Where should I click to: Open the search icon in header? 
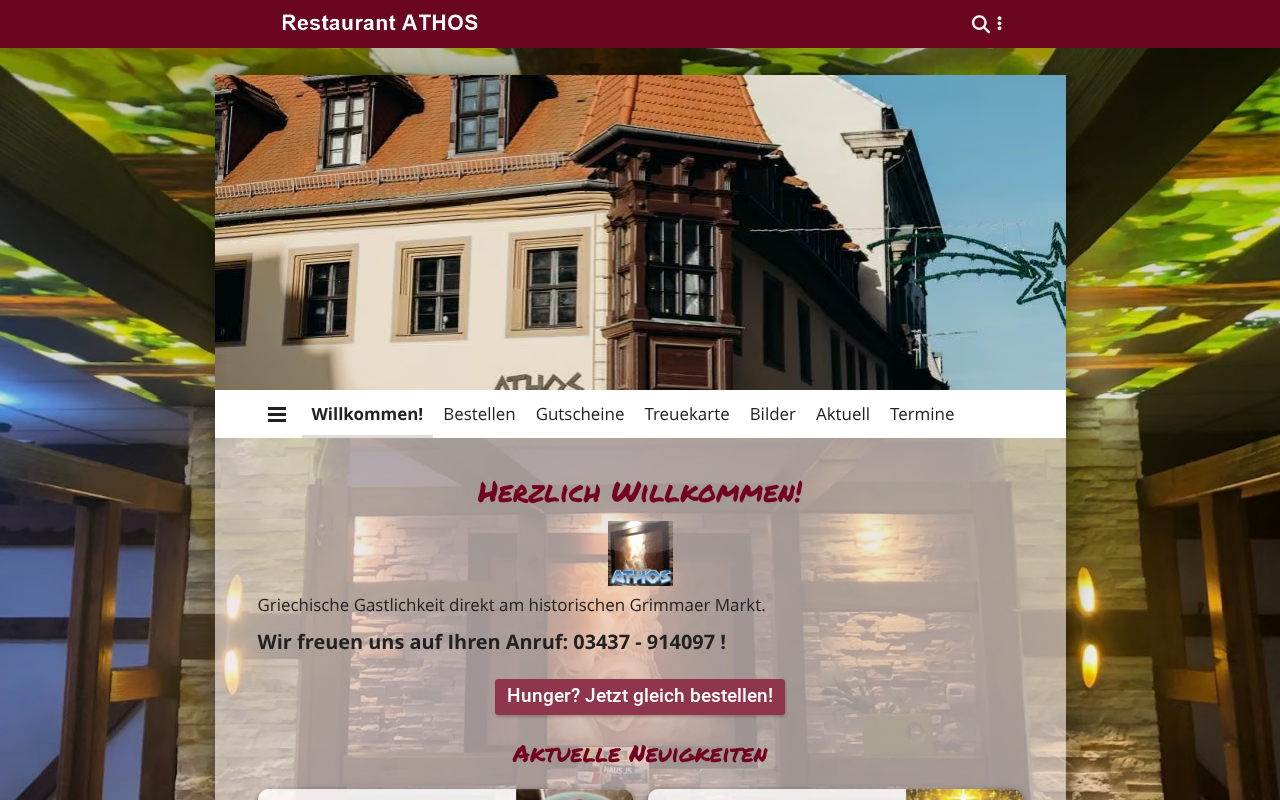(x=980, y=24)
